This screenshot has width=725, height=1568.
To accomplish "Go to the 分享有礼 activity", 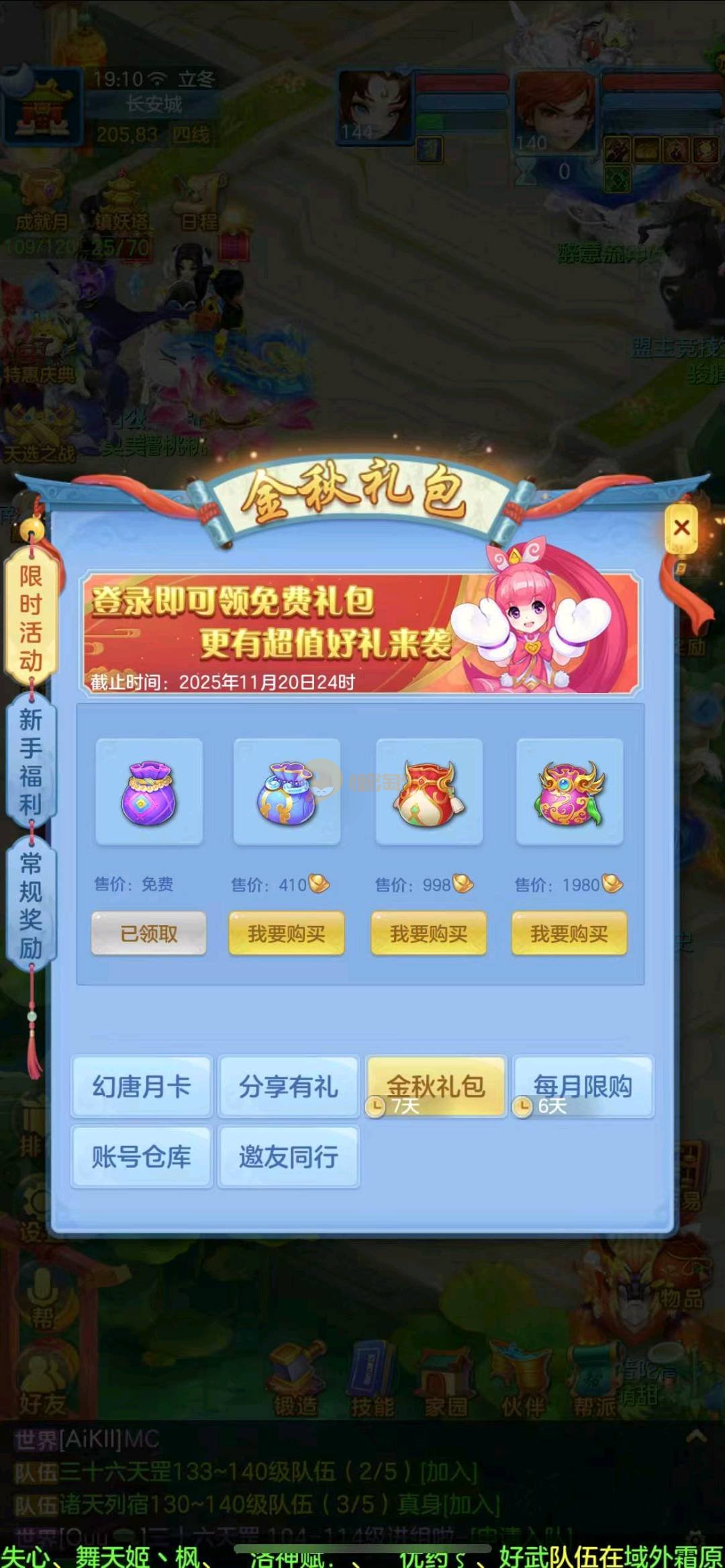I will tap(289, 1087).
